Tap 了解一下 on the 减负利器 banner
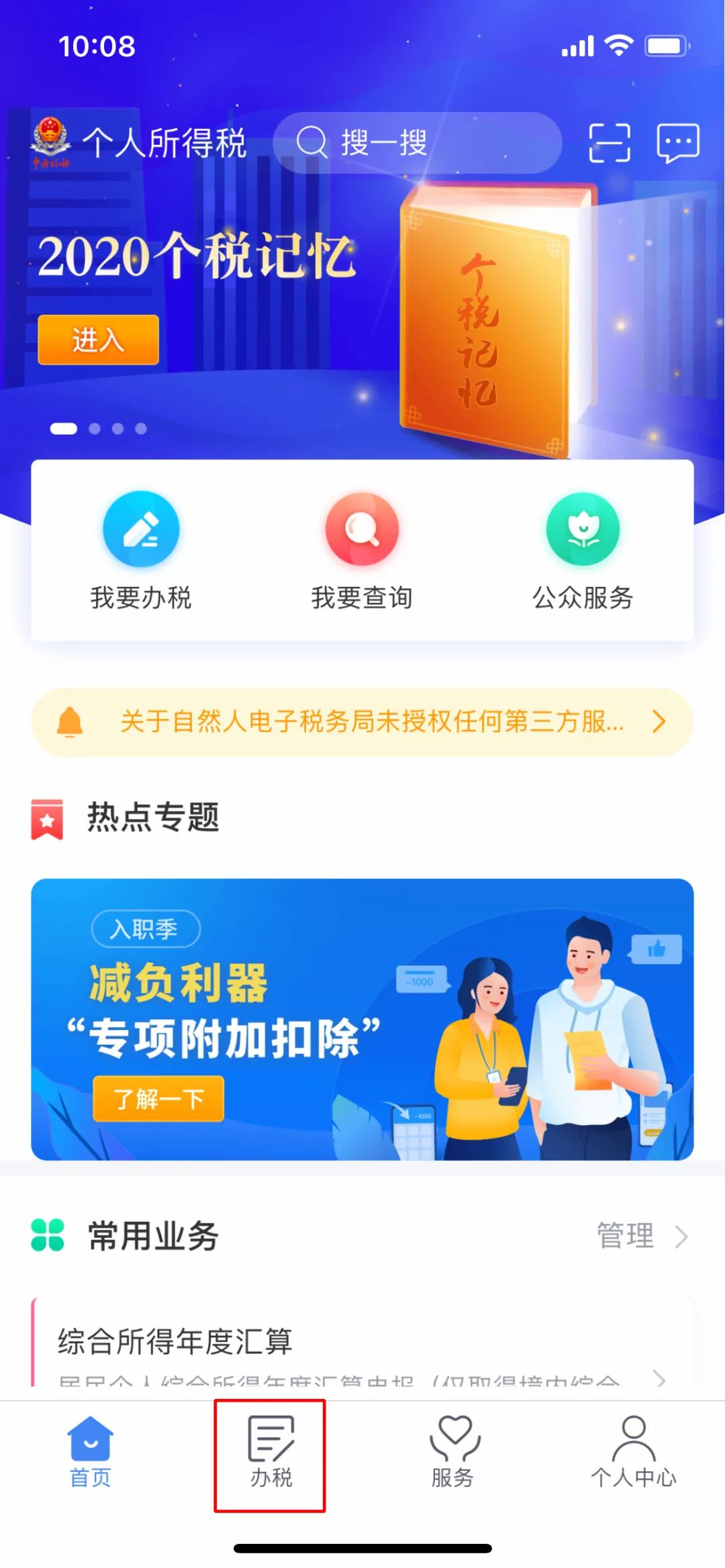The image size is (725, 1568). 158,1099
